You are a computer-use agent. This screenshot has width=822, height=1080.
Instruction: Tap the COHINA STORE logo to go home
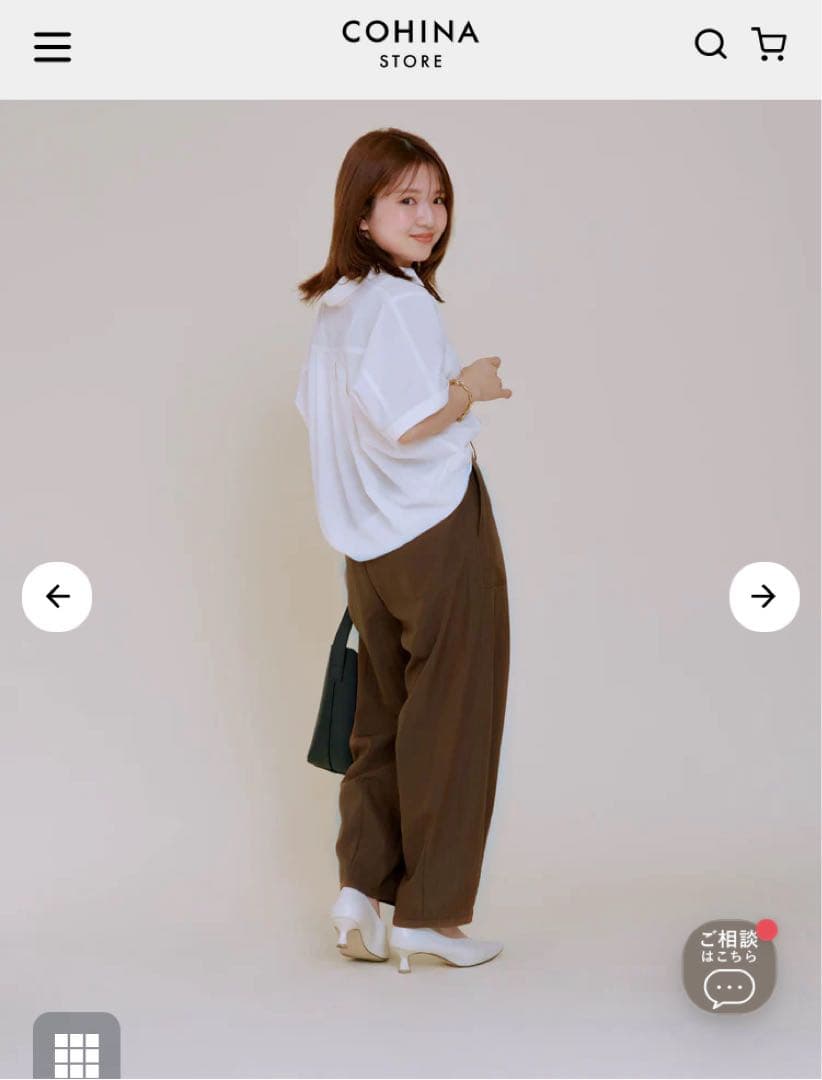410,45
